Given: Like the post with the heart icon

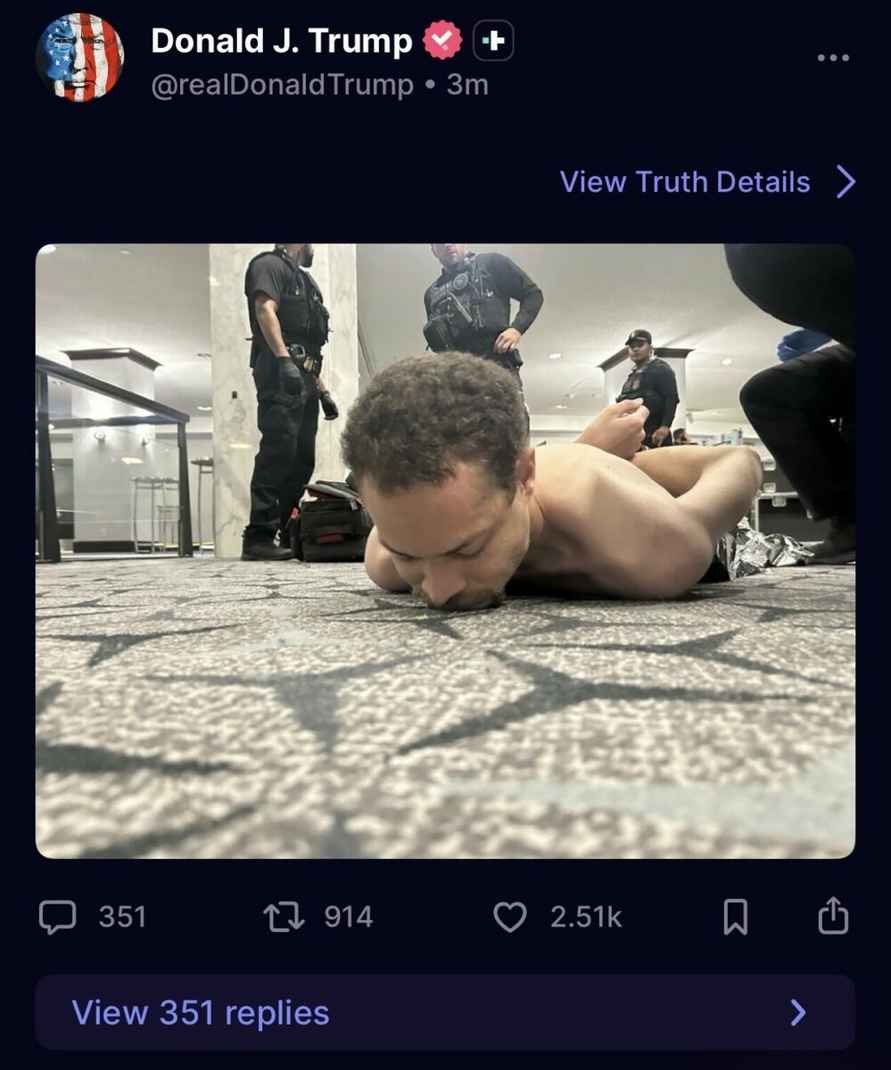Looking at the screenshot, I should 511,917.
